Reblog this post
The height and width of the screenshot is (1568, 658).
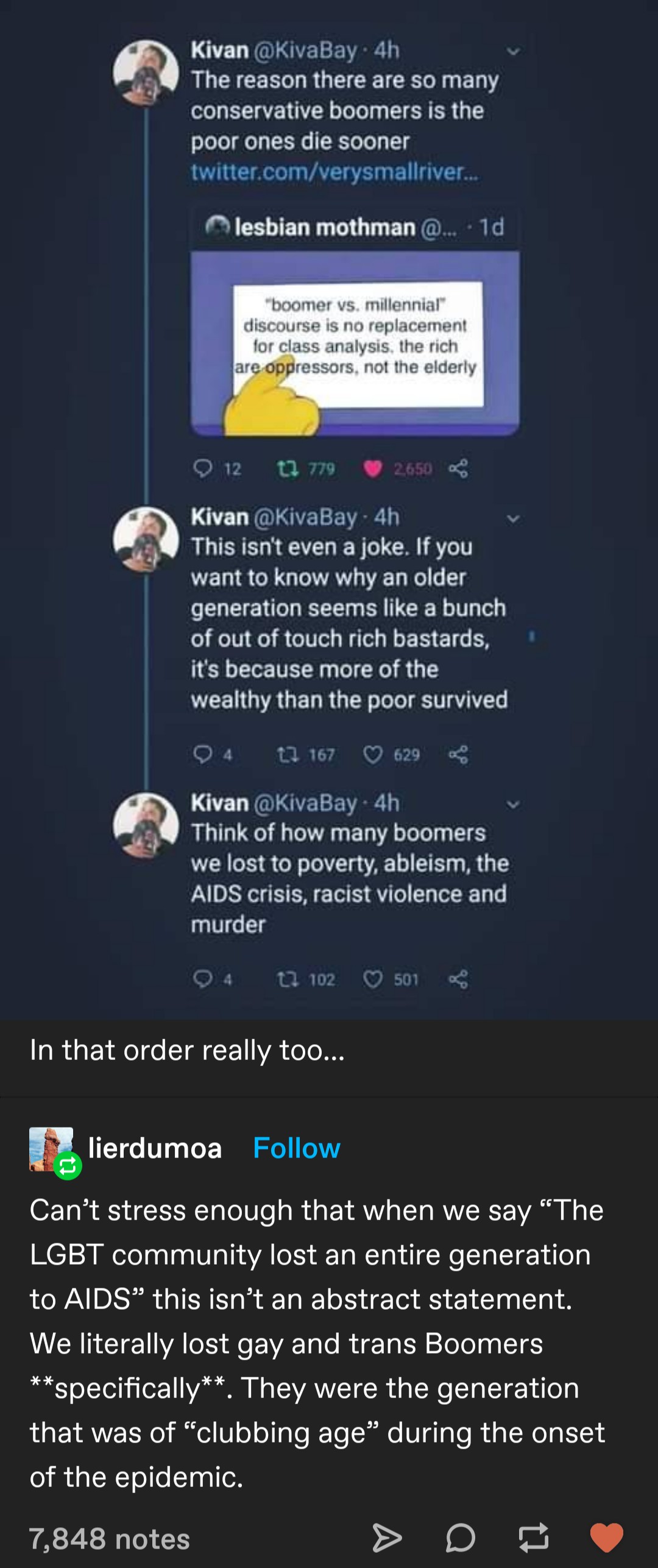[534, 1538]
